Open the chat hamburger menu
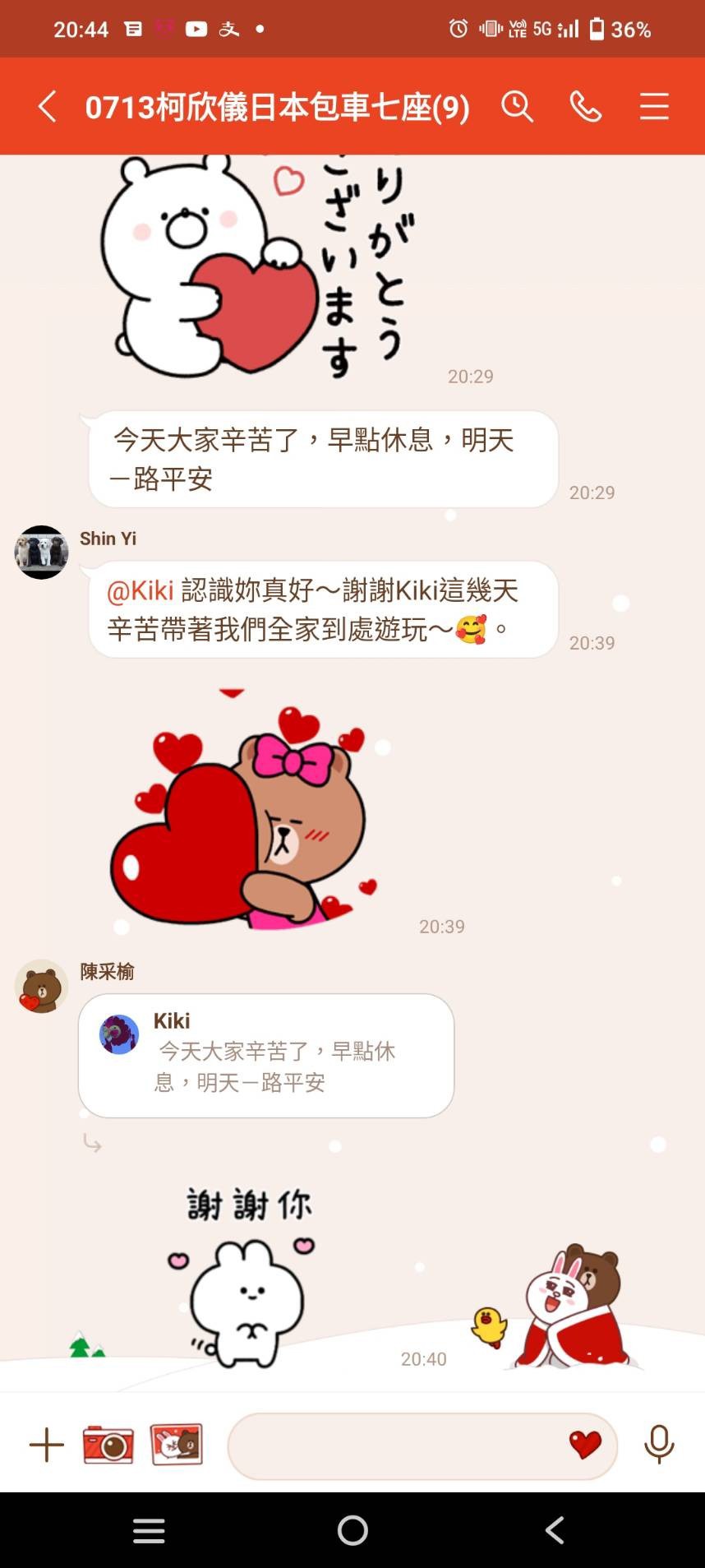 pyautogui.click(x=654, y=107)
